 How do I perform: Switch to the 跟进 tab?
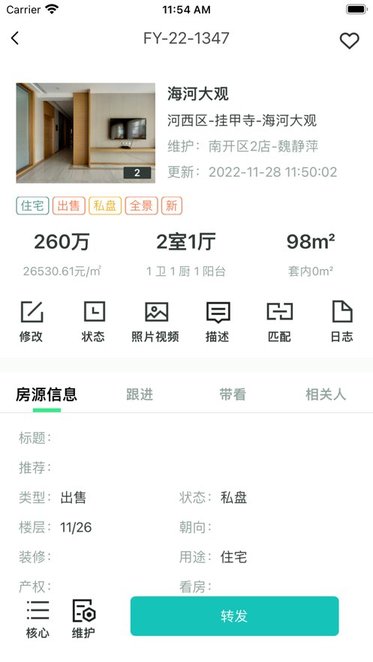[139, 395]
